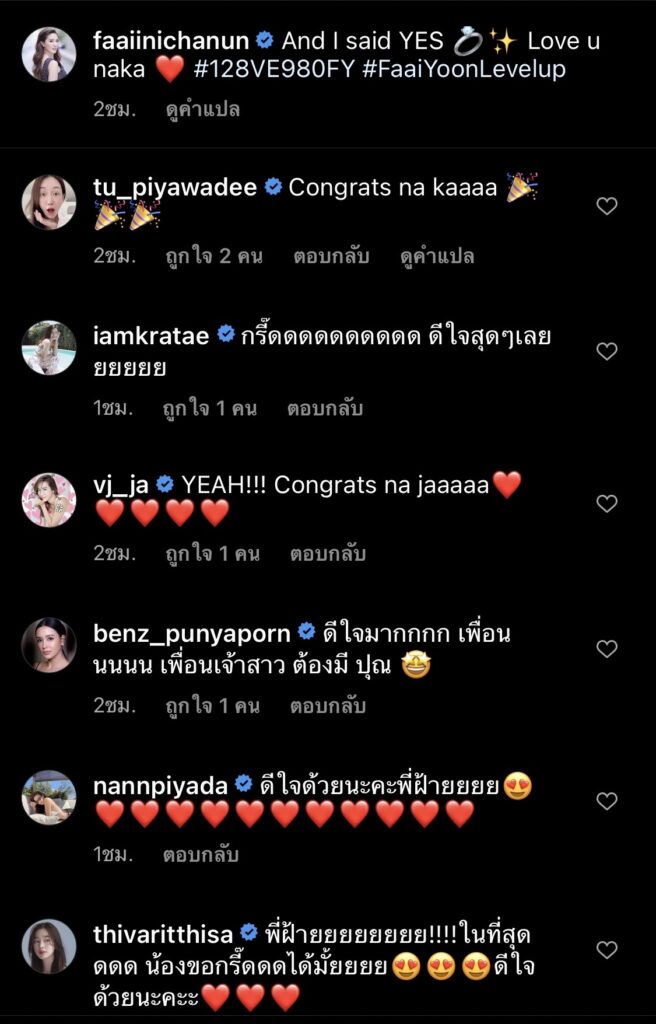656x1024 pixels.
Task: Translate tu_piyawadee's comment
Action: [437, 256]
